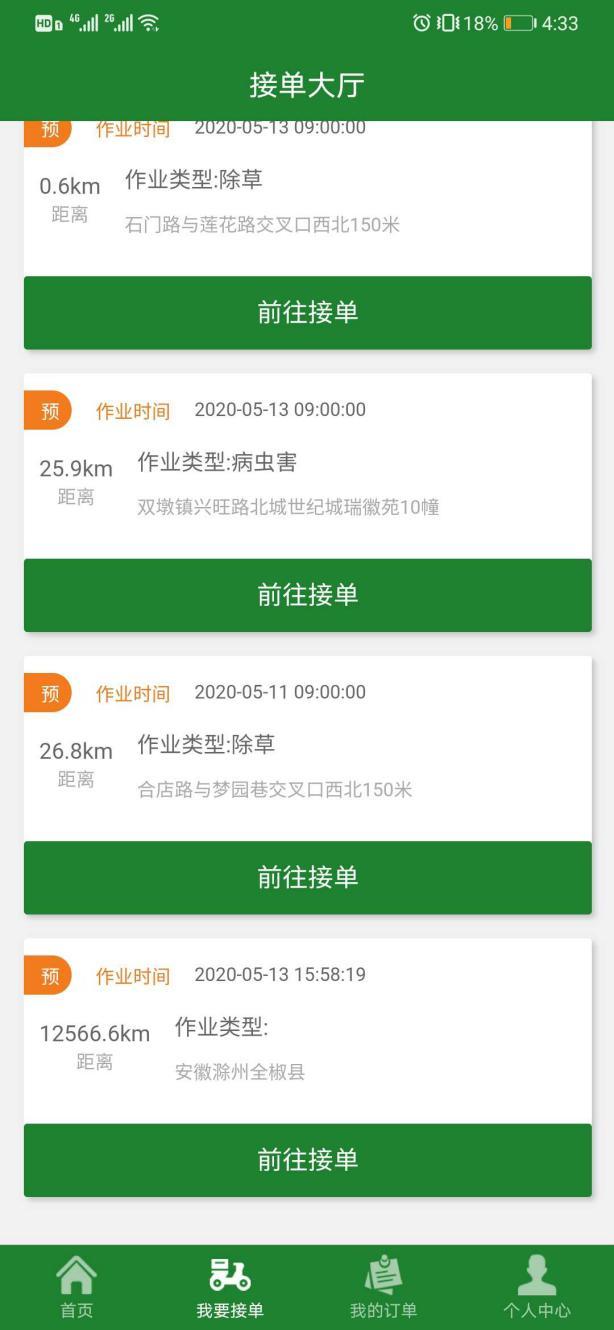Accept the 25.9km 病虫害 order via 前往接单
614x1330 pixels.
(307, 595)
